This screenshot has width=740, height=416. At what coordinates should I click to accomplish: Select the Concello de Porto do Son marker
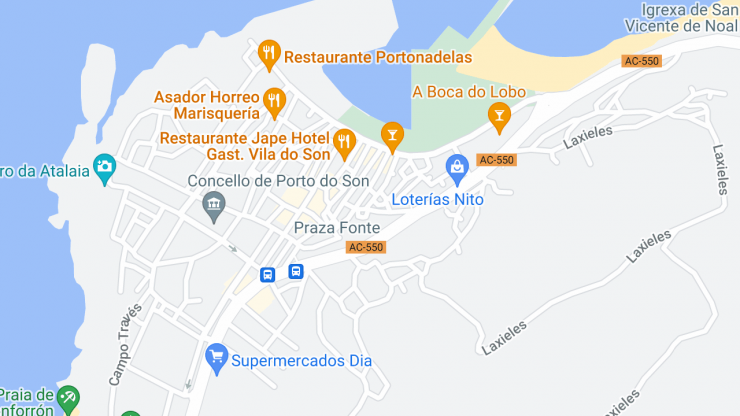pyautogui.click(x=213, y=207)
